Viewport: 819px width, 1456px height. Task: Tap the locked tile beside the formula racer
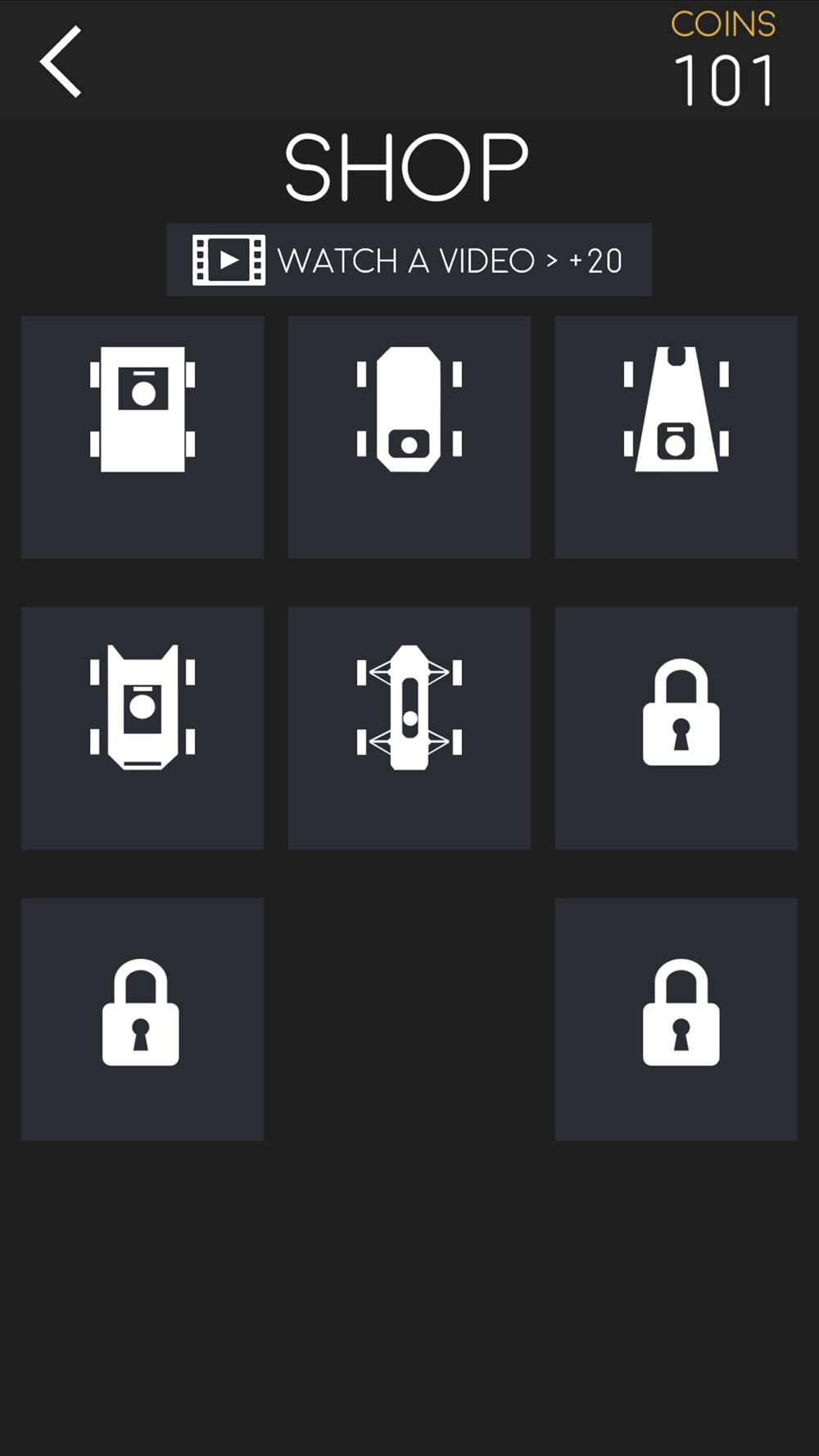coord(676,727)
